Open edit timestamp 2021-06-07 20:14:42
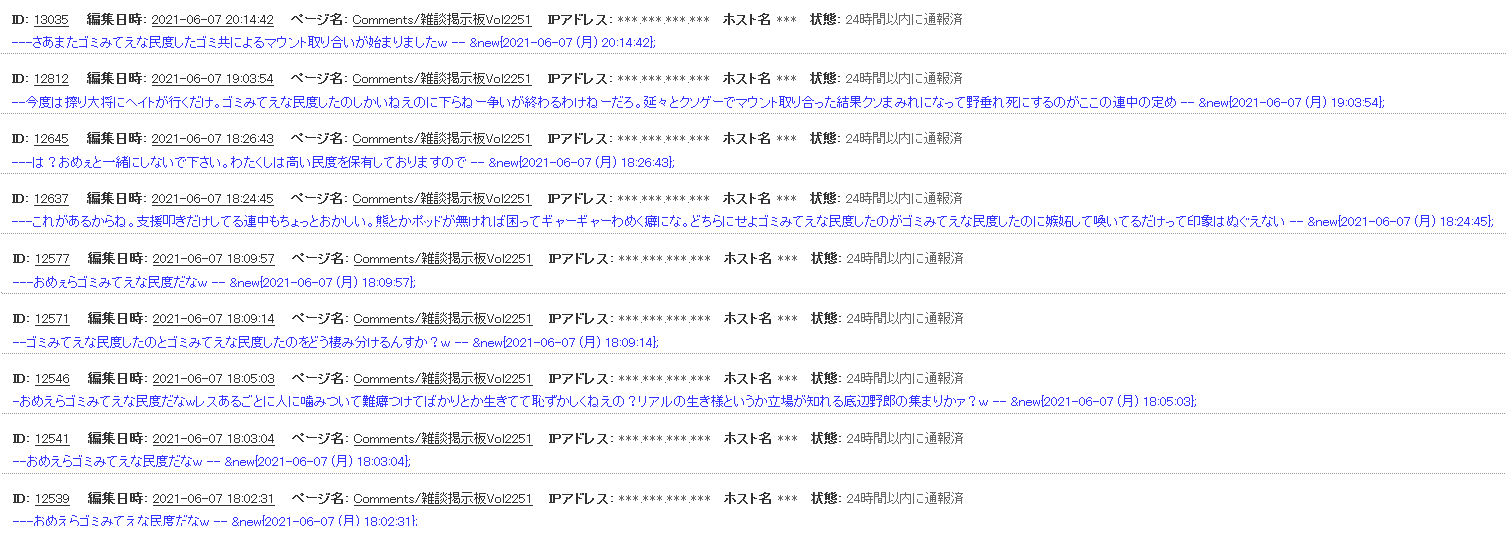This screenshot has width=1506, height=541. click(212, 19)
